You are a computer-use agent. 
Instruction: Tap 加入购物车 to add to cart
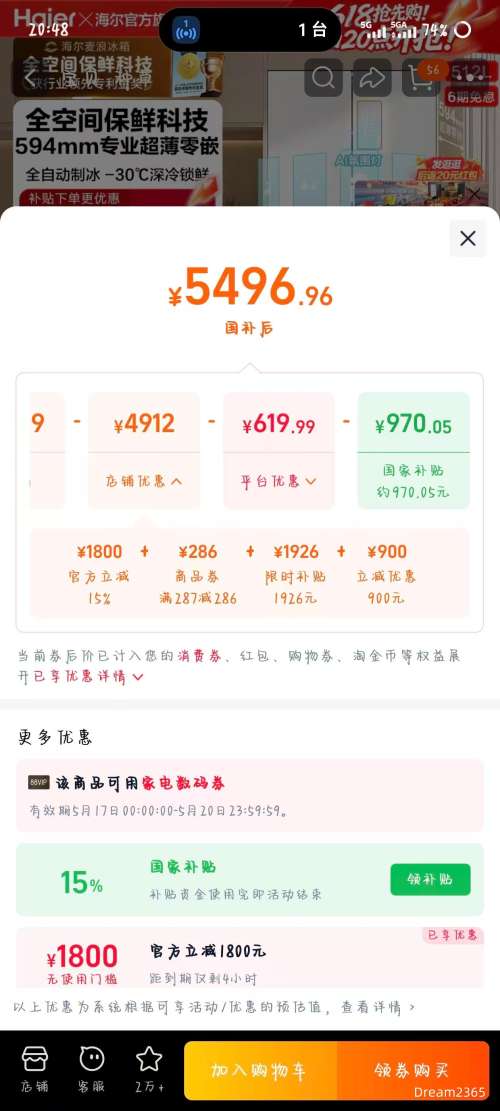[x=259, y=1070]
